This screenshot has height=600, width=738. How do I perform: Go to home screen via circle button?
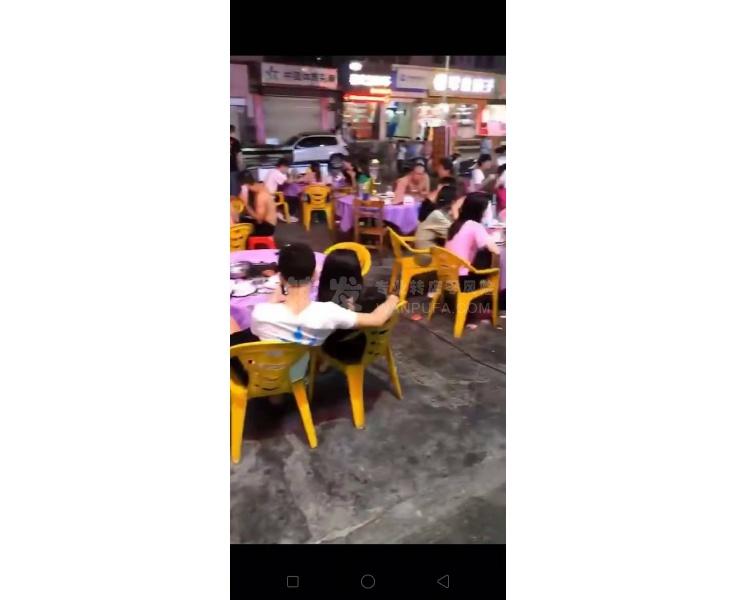pos(368,581)
